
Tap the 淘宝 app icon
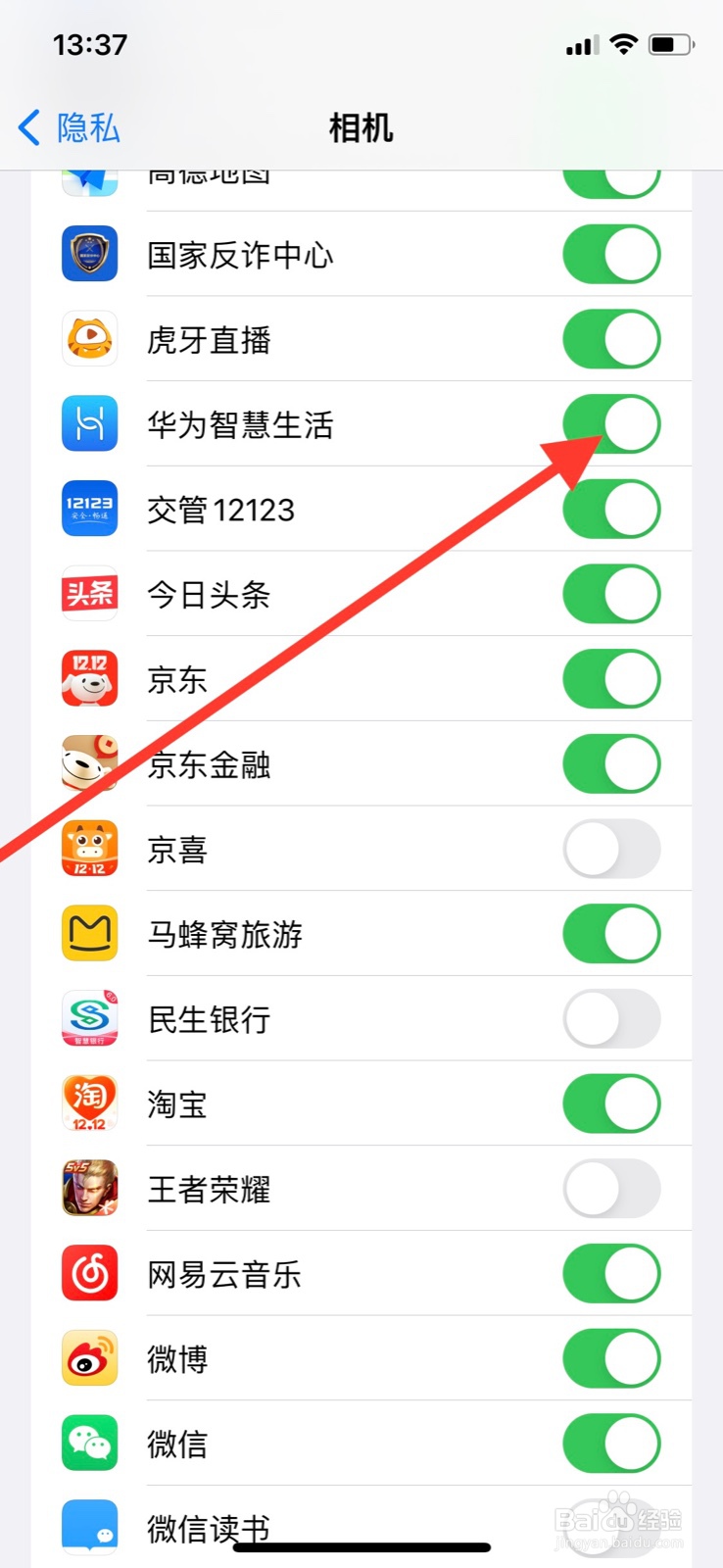[89, 1102]
